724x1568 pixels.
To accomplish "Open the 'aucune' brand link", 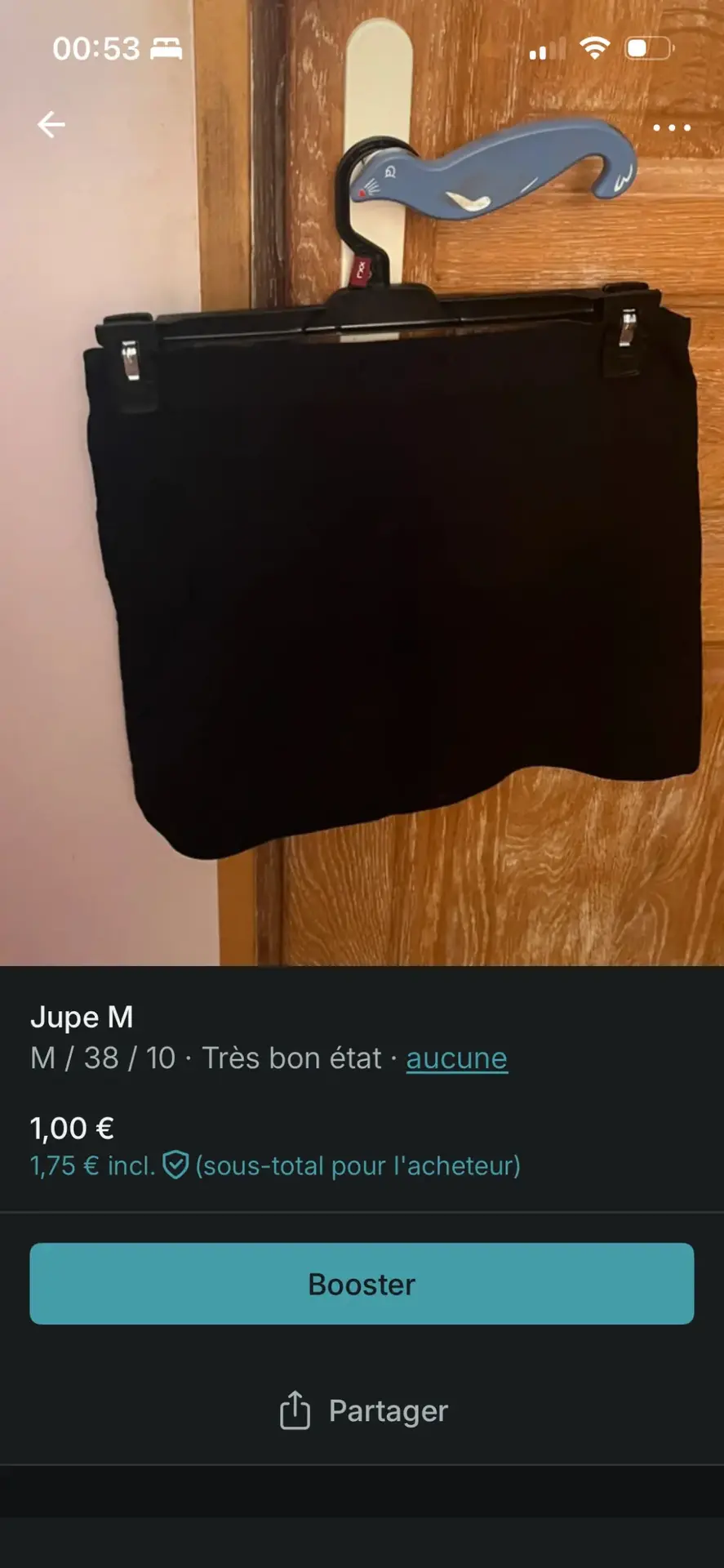I will tap(456, 1058).
